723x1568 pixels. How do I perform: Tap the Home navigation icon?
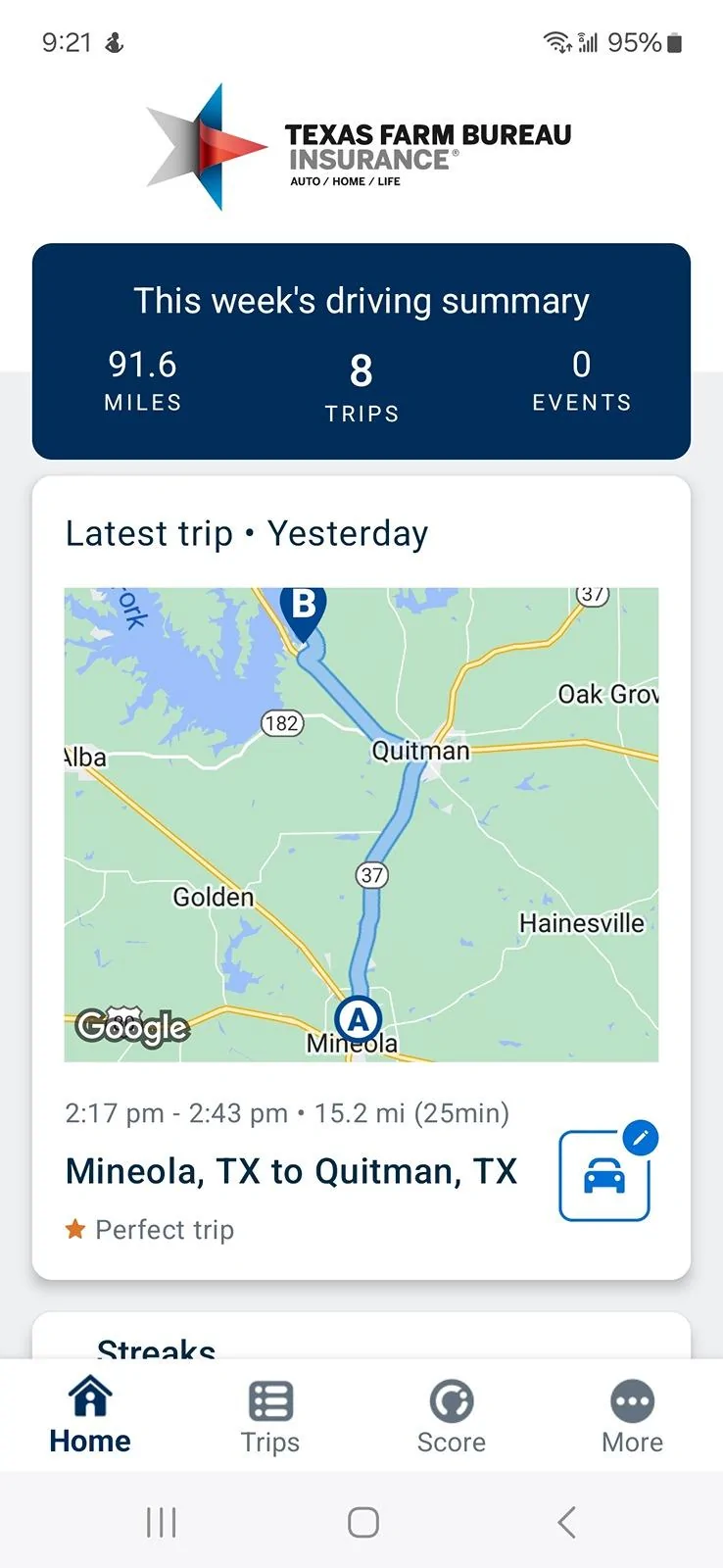pos(89,1394)
